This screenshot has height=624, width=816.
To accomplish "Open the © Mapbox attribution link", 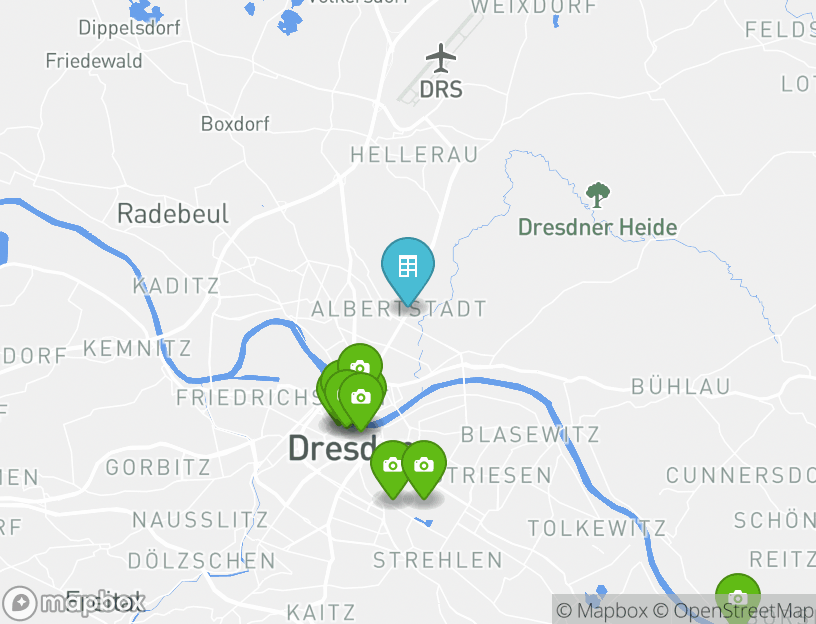I will [602, 610].
